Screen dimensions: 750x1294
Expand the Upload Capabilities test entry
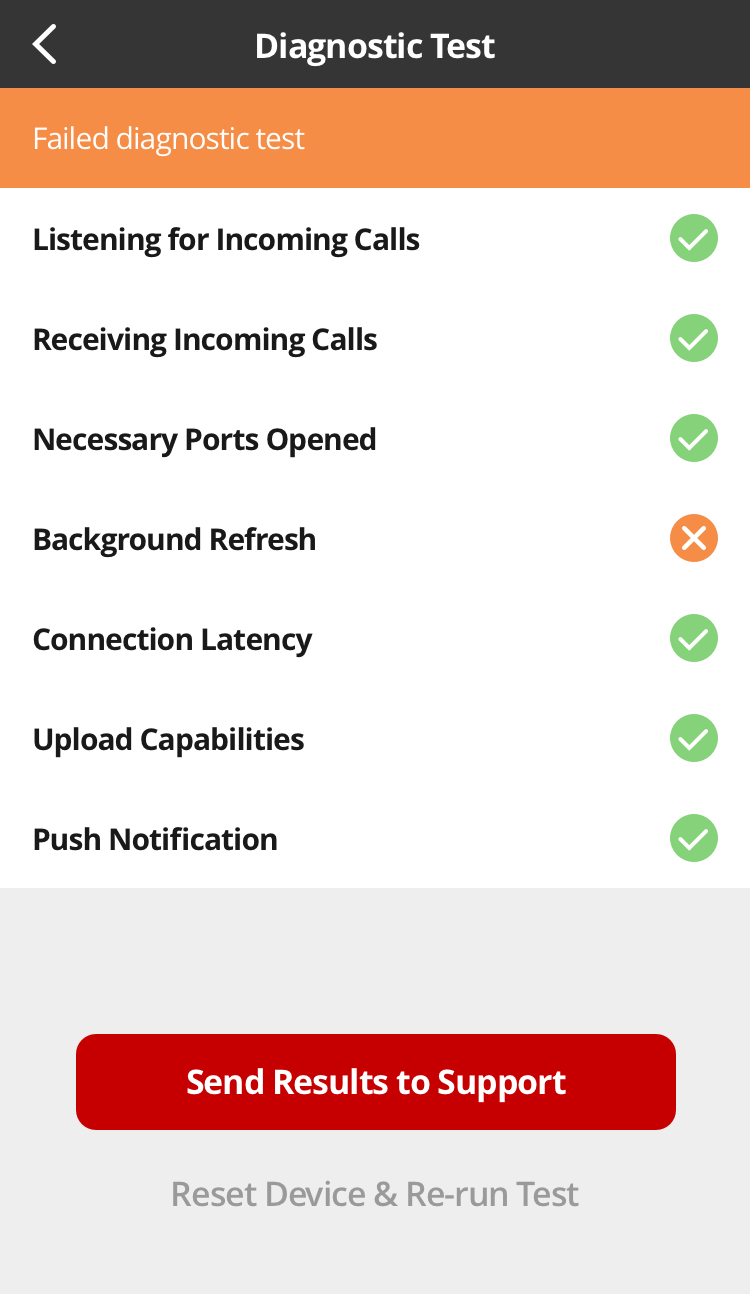[x=375, y=738]
